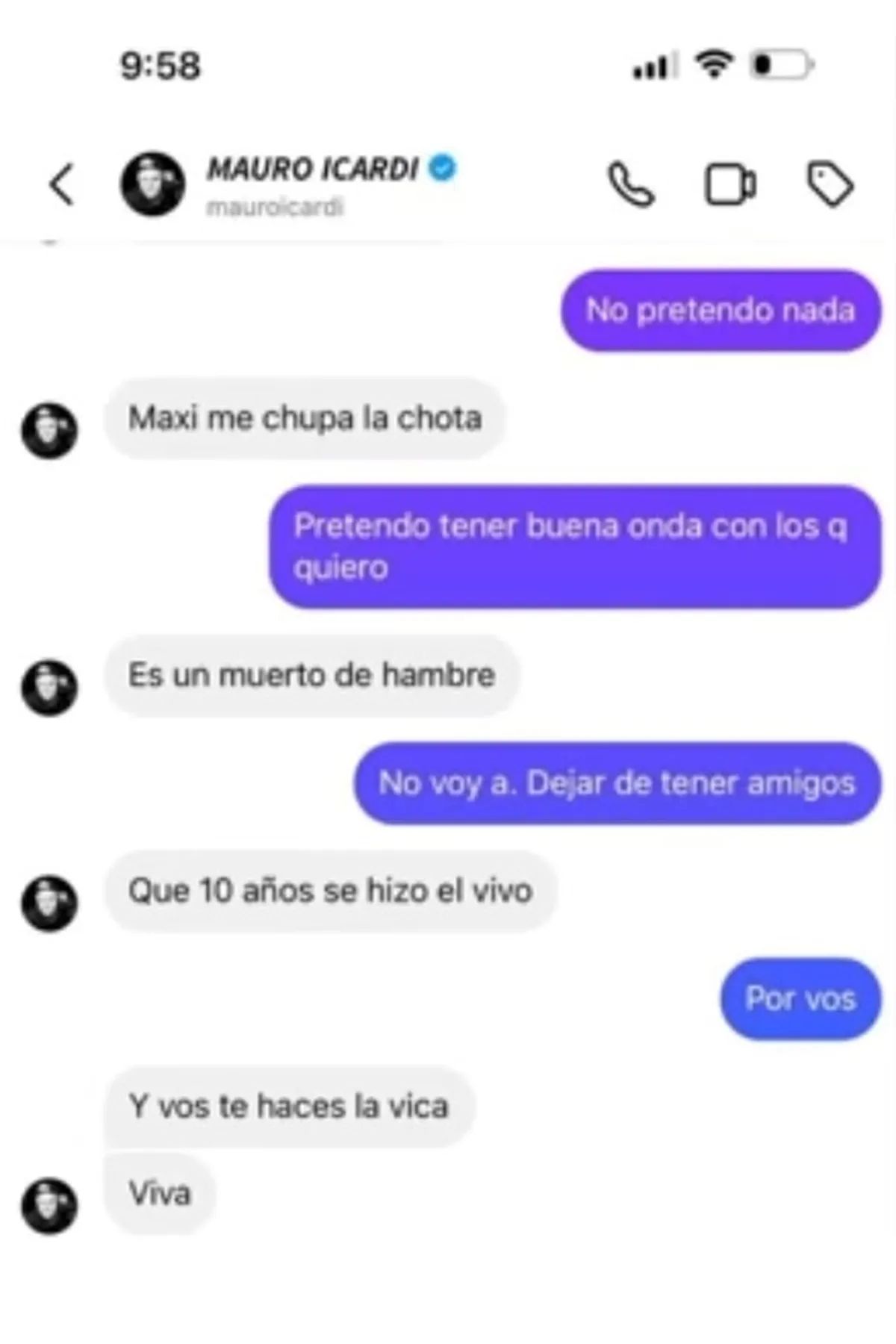Go back to the chats list

pos(61,184)
